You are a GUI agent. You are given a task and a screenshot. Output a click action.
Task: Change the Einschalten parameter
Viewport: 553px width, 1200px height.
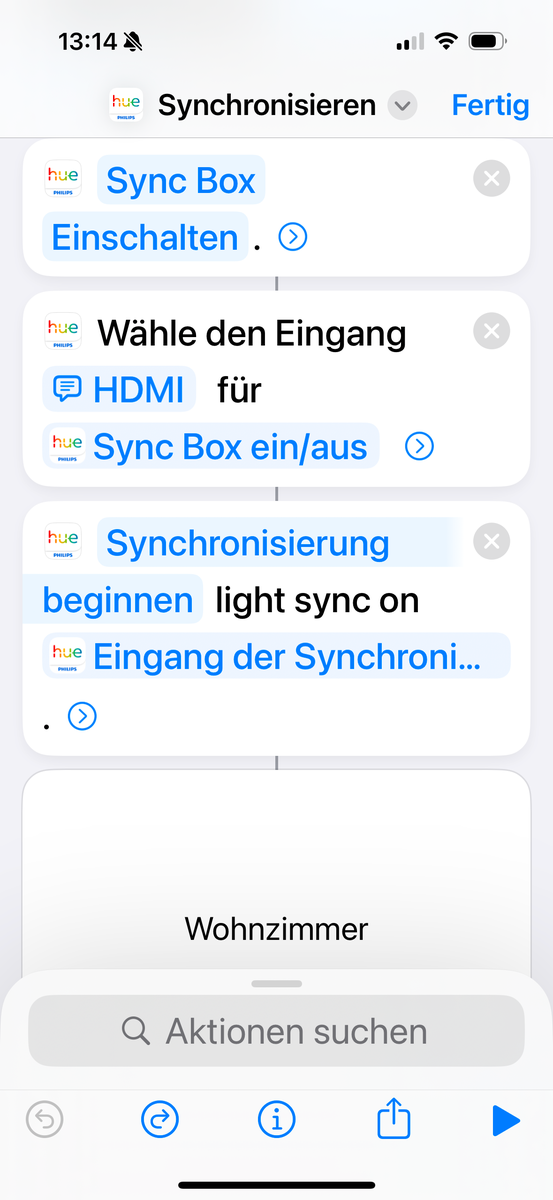(x=146, y=237)
